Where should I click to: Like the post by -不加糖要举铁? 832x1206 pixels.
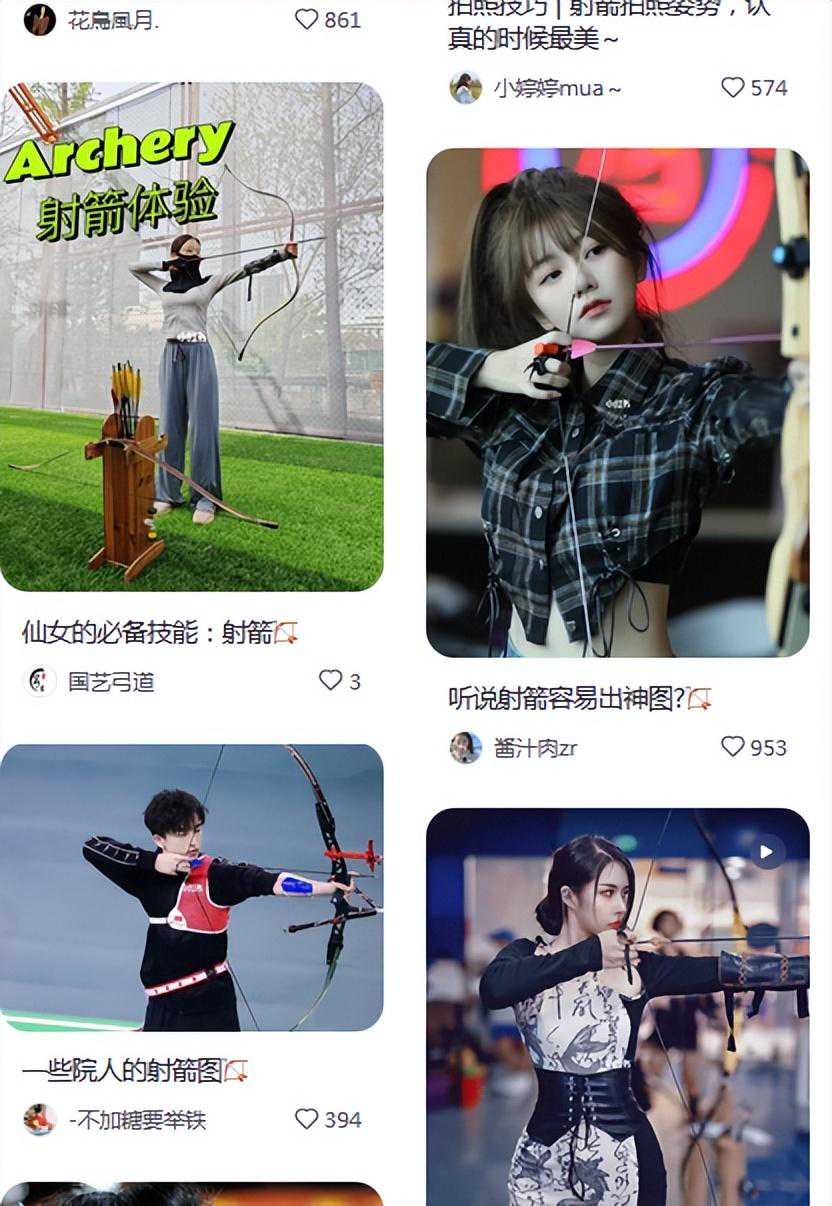[307, 1119]
